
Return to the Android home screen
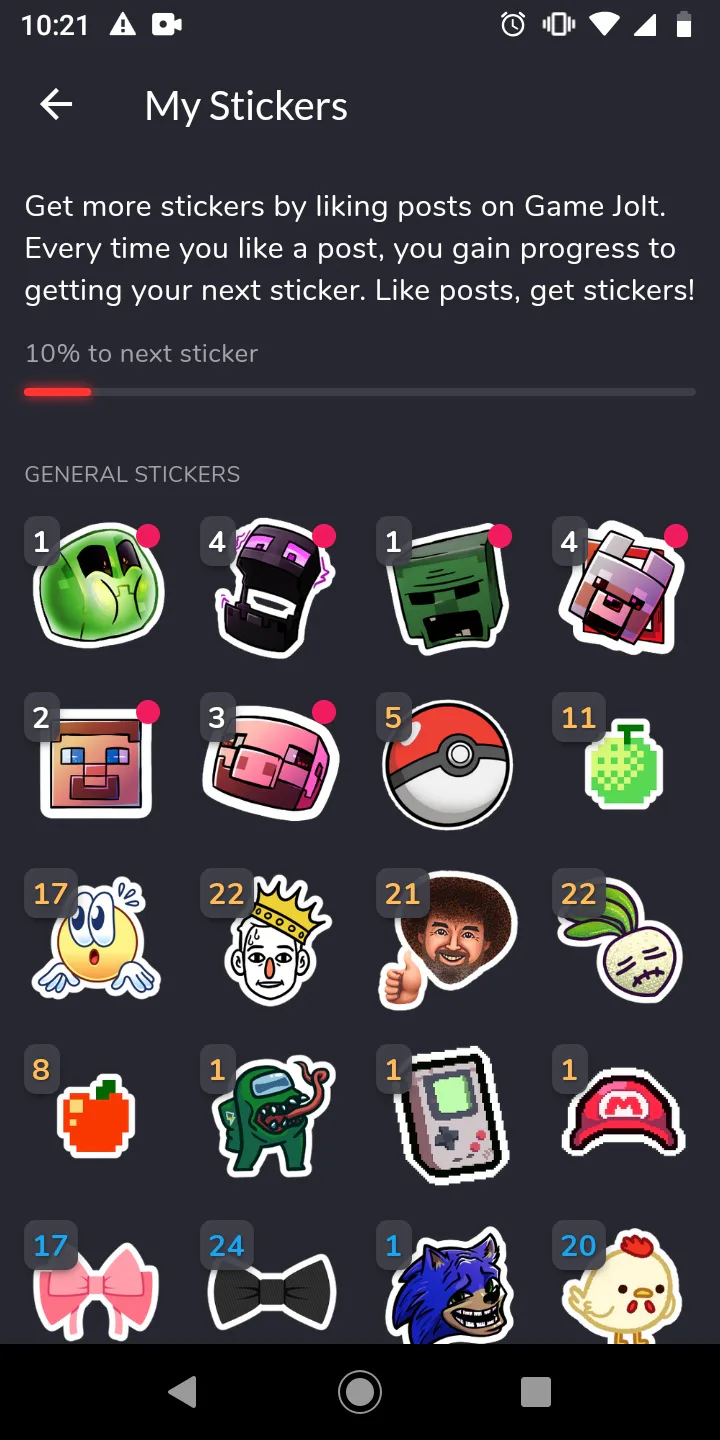[x=360, y=1391]
